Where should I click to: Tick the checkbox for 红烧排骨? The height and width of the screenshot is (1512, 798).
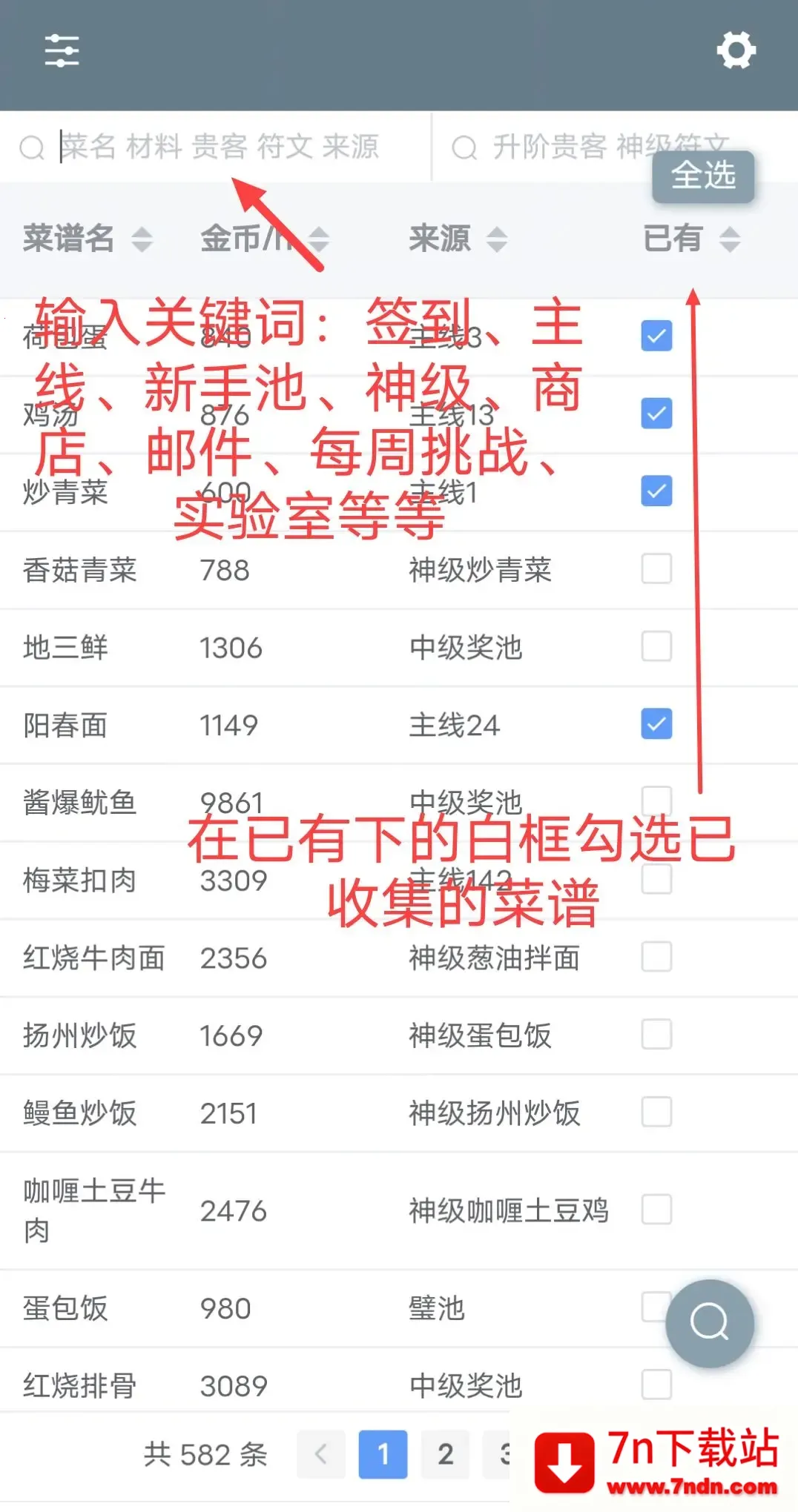coord(656,1385)
